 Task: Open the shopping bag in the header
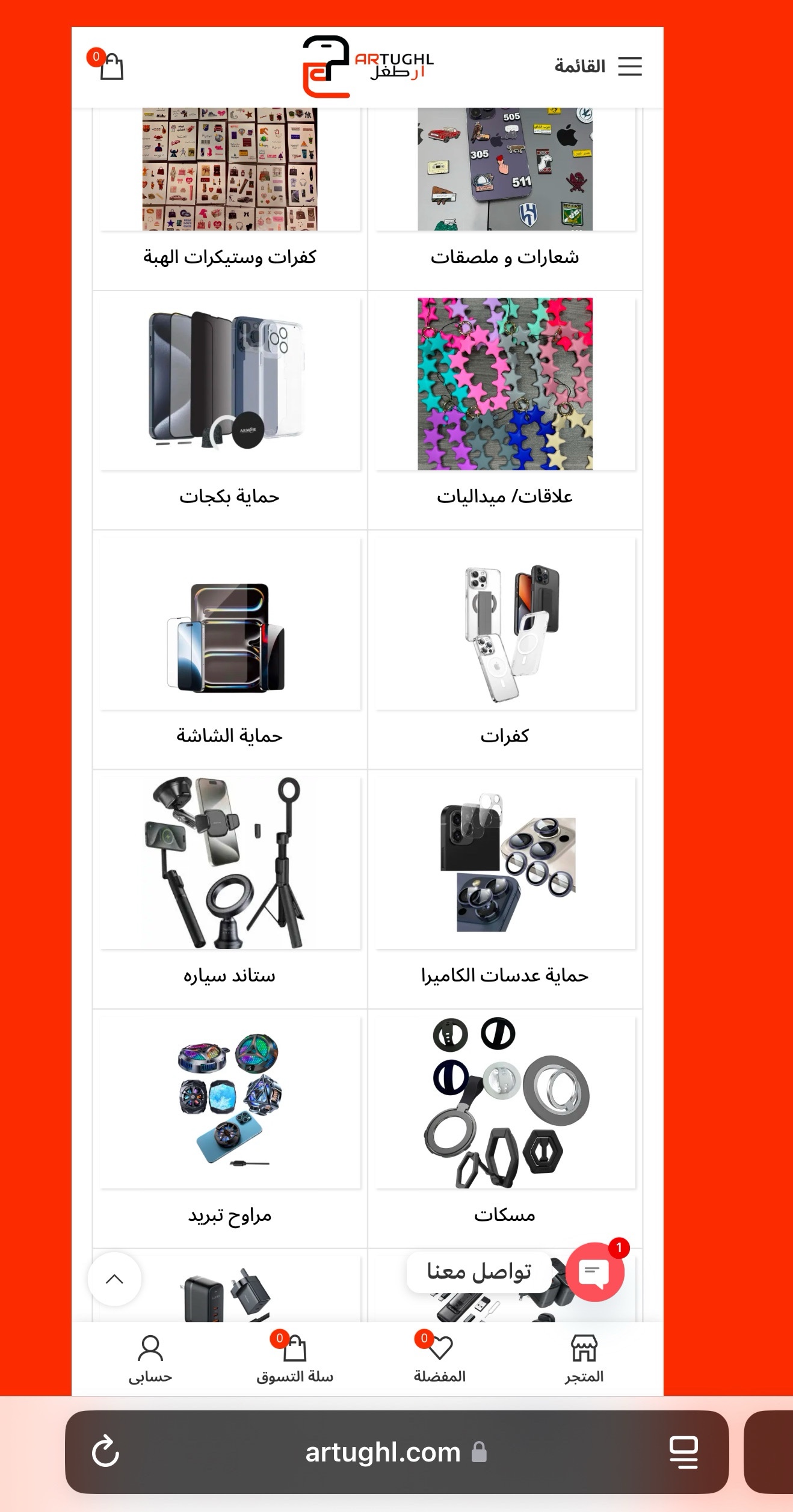click(111, 66)
